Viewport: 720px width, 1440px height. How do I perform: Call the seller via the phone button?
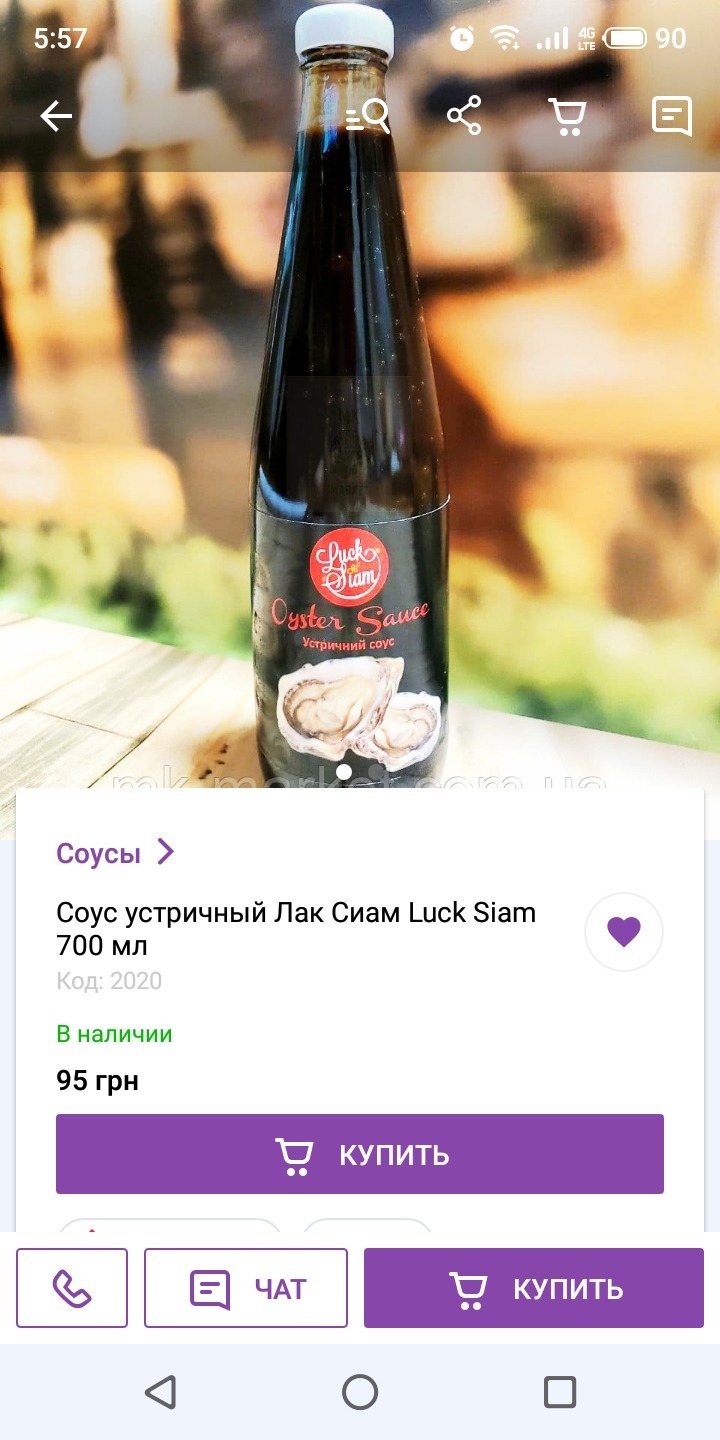point(72,1288)
